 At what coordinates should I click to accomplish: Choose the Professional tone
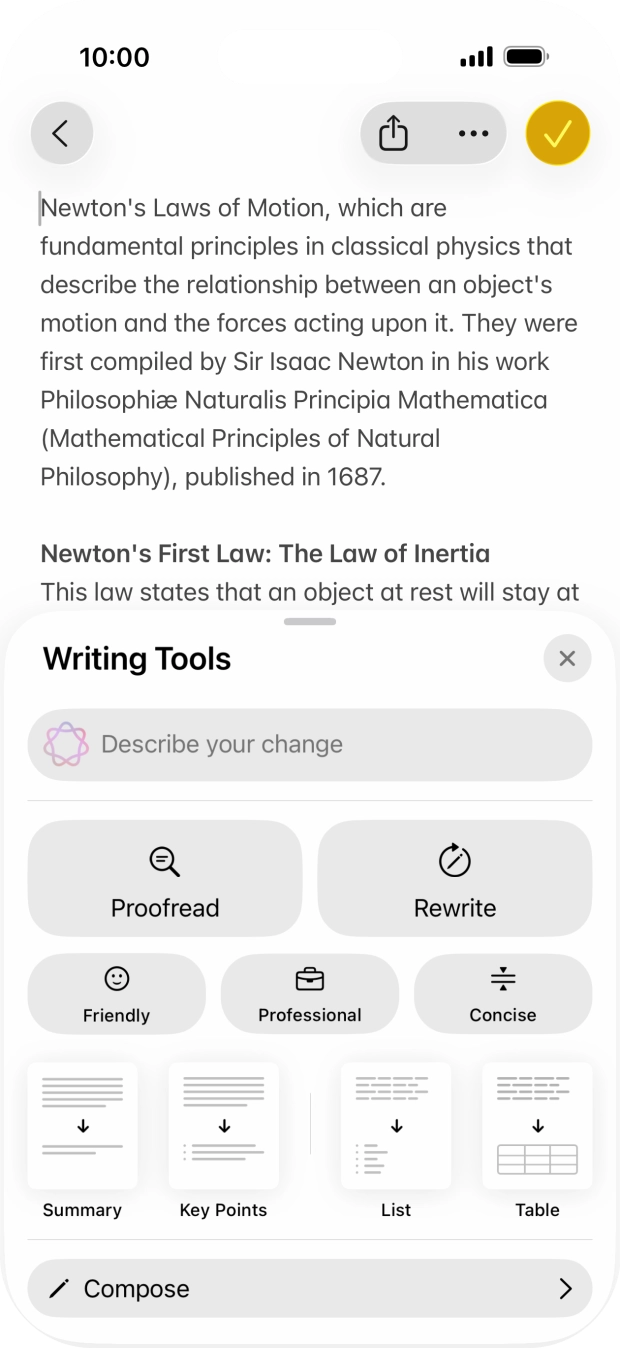(310, 993)
